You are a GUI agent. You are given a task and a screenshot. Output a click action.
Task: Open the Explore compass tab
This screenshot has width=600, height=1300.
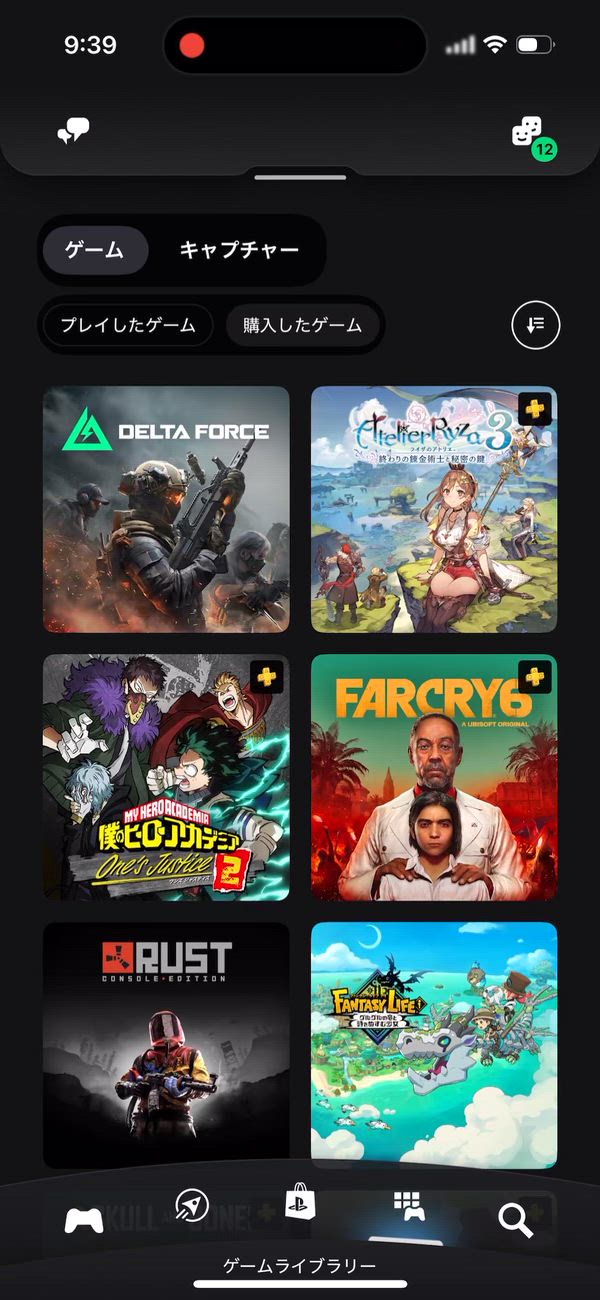pos(191,1206)
